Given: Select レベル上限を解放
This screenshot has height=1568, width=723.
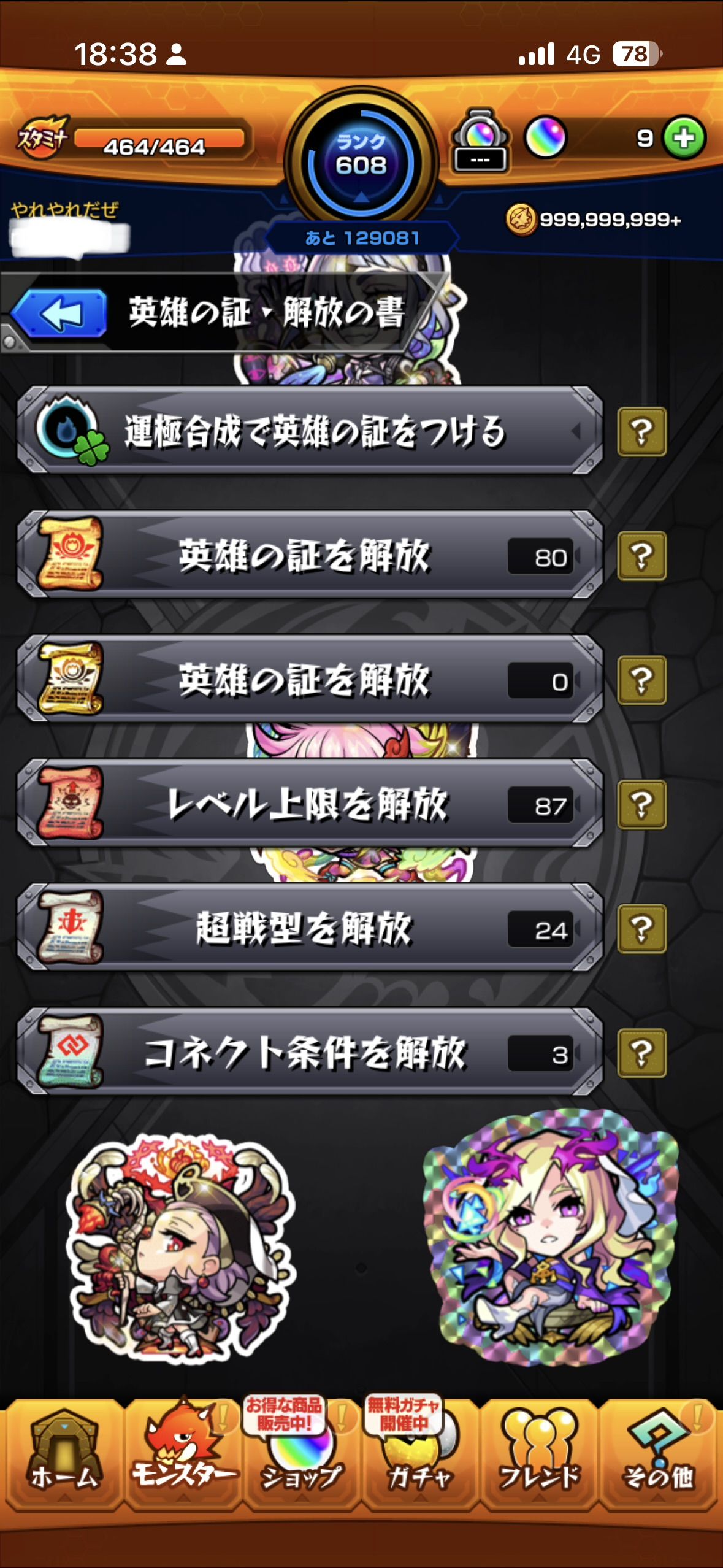Looking at the screenshot, I should pos(309,804).
